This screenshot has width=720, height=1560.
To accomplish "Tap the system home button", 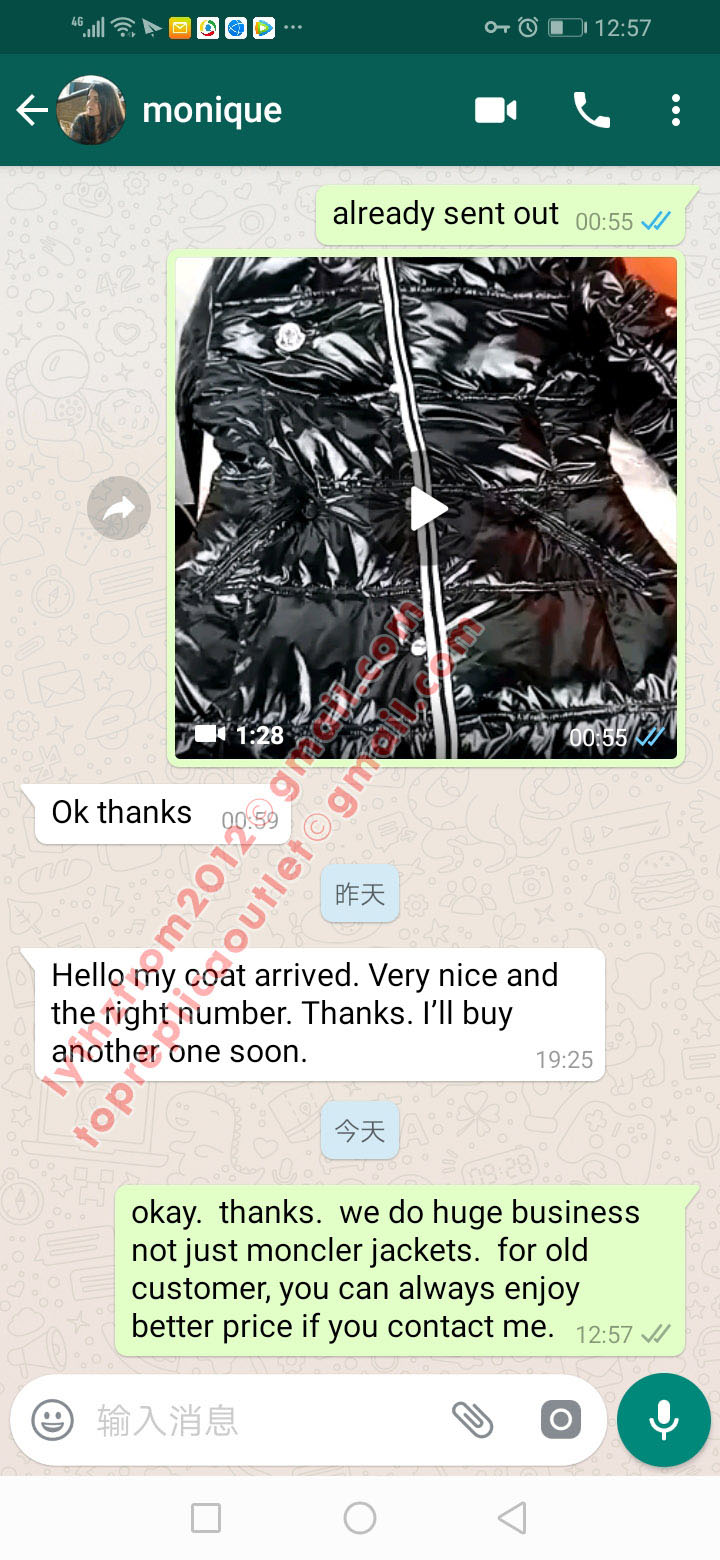I will tap(360, 1518).
